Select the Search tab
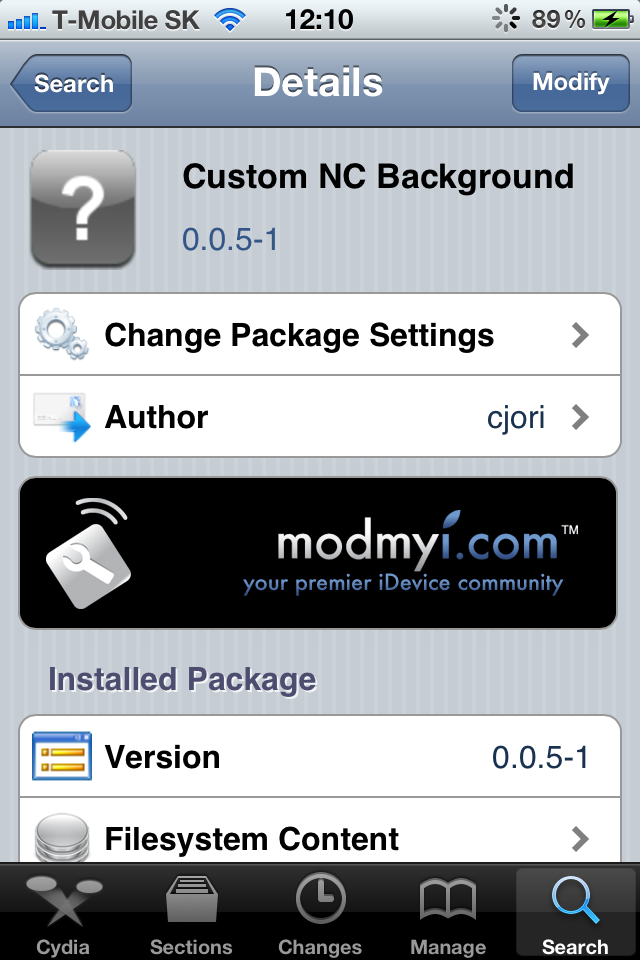 pyautogui.click(x=575, y=912)
